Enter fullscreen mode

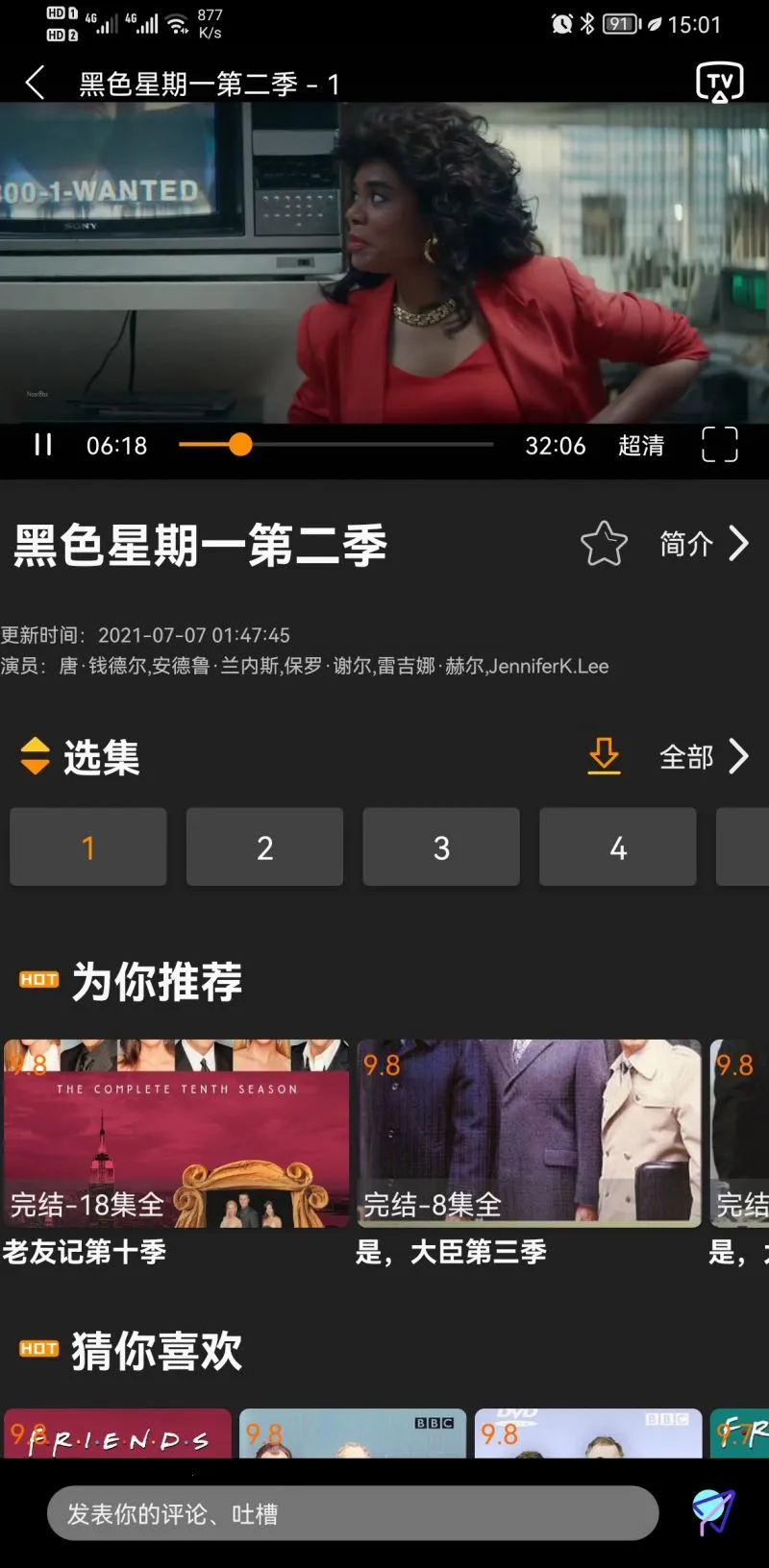[720, 445]
